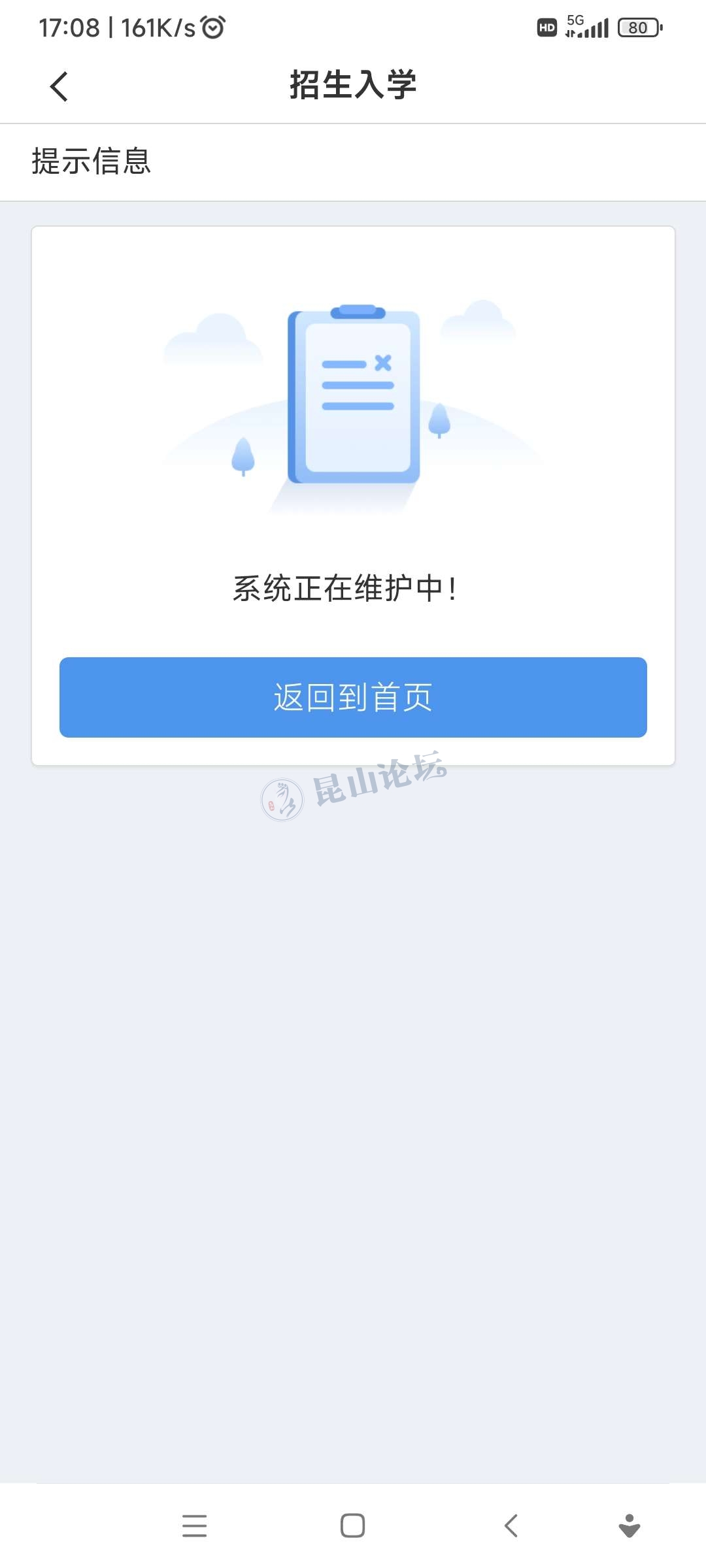
Task: Tap the system back button
Action: tap(511, 1526)
